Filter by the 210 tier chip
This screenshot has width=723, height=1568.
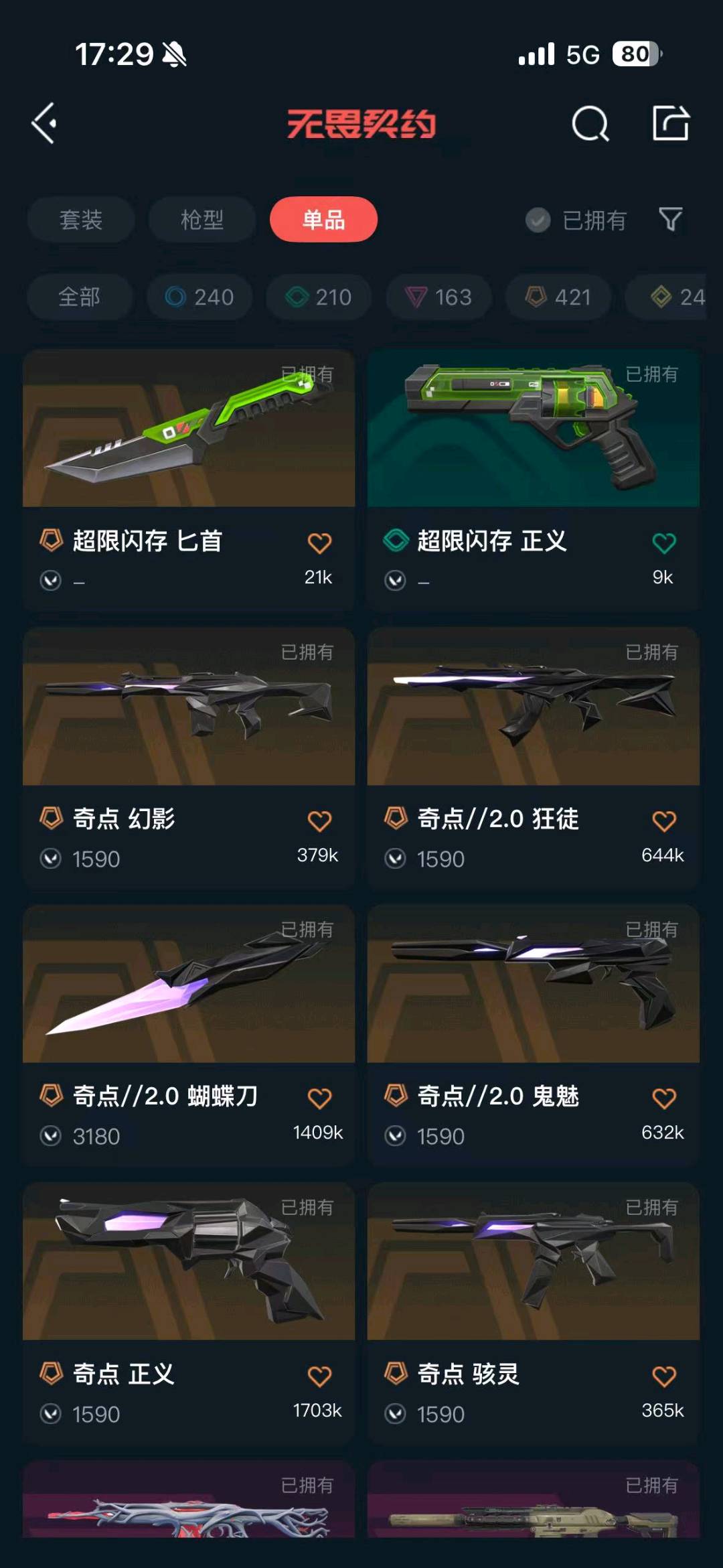(319, 297)
